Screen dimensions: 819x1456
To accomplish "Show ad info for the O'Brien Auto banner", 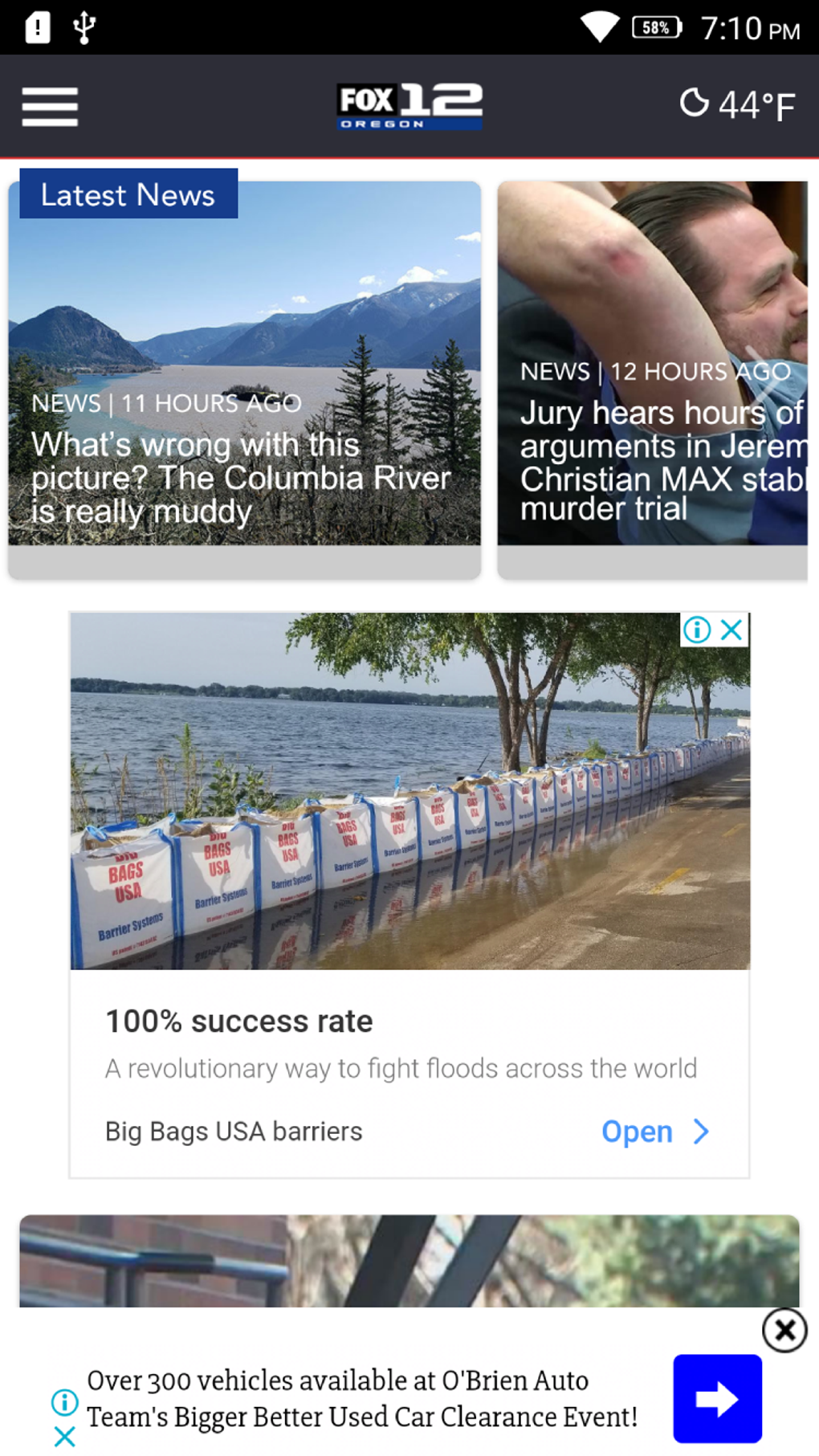I will click(x=65, y=1402).
